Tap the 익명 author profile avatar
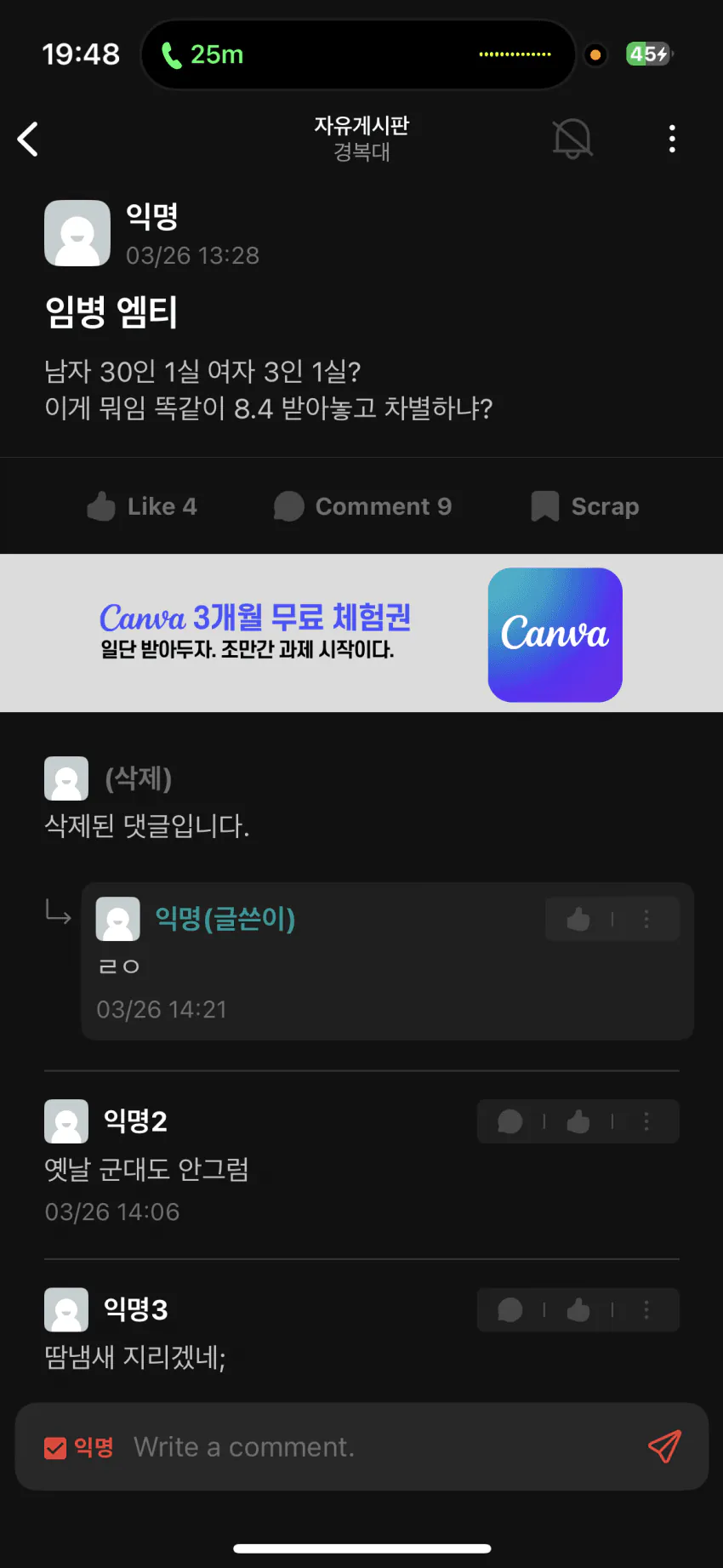Image resolution: width=723 pixels, height=1568 pixels. tap(77, 233)
